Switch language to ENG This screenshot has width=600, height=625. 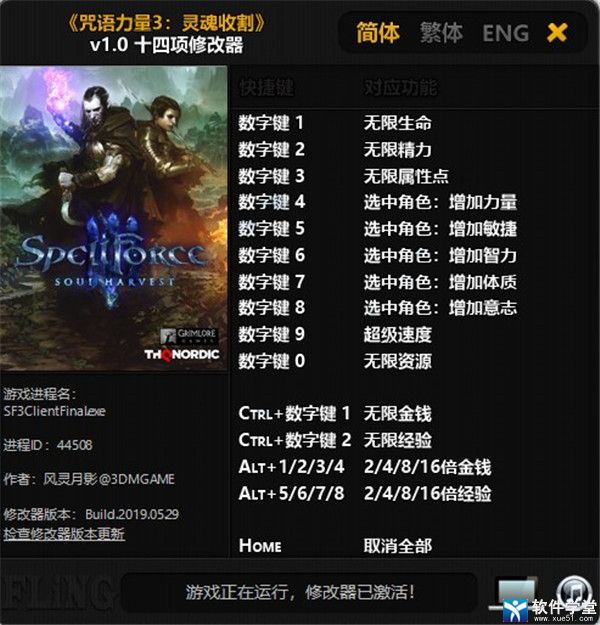coord(505,32)
